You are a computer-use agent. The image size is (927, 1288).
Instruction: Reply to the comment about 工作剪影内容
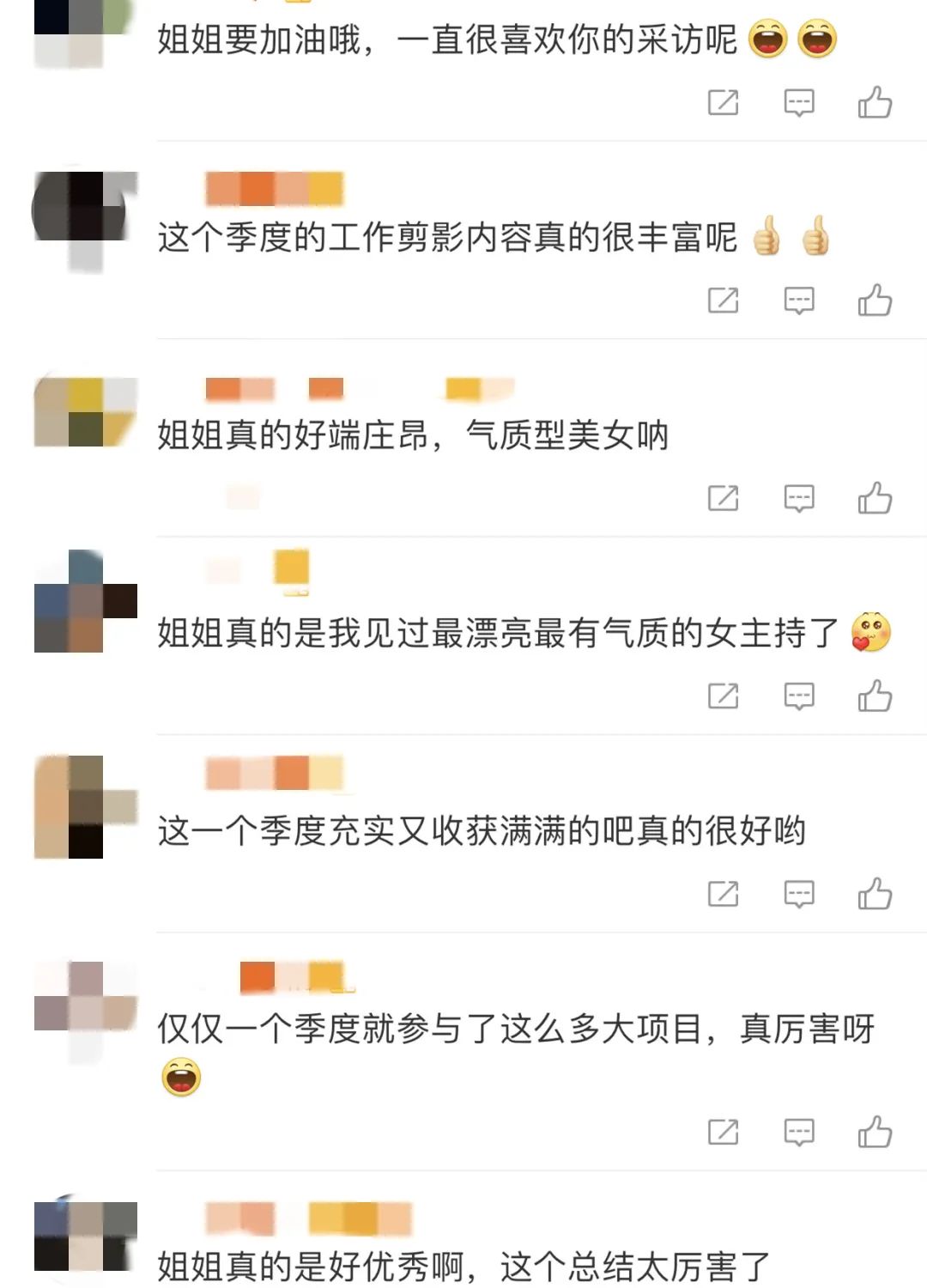pos(799,301)
